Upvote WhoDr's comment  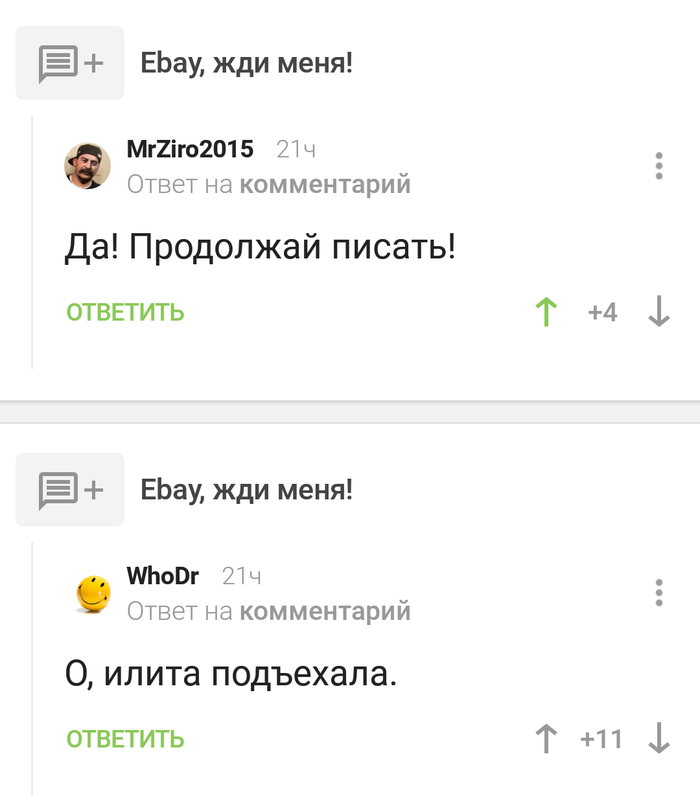tap(545, 740)
